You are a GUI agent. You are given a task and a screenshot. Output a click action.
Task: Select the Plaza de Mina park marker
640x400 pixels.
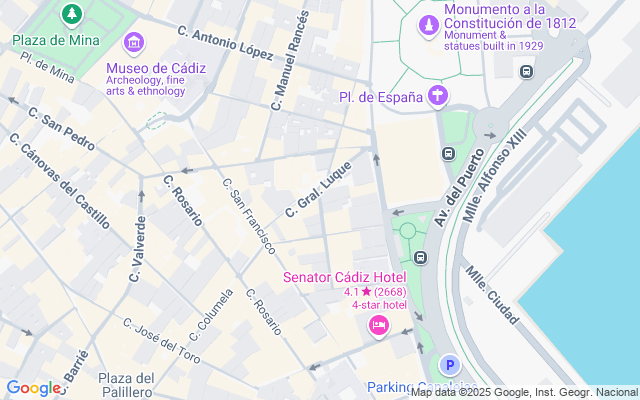71,15
